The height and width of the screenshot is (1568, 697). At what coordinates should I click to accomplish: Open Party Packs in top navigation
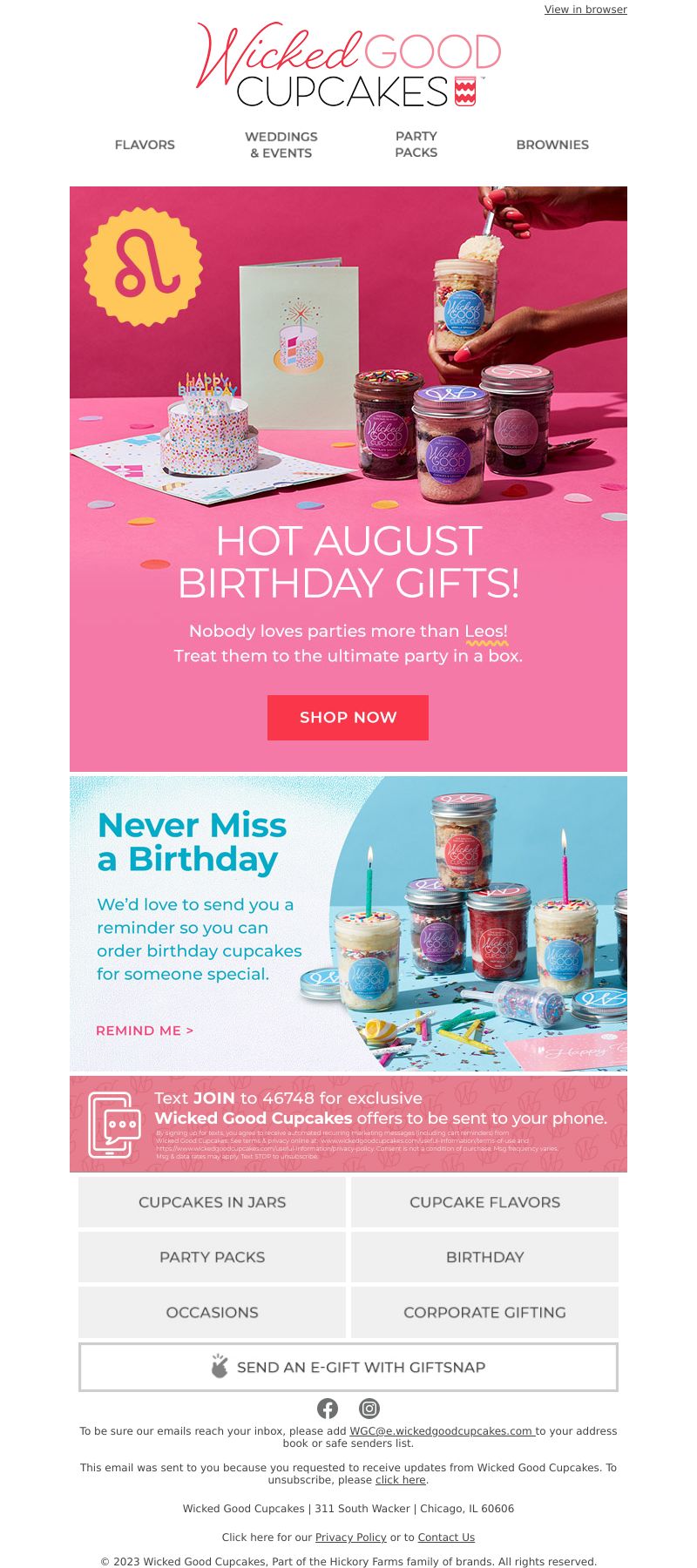(416, 144)
